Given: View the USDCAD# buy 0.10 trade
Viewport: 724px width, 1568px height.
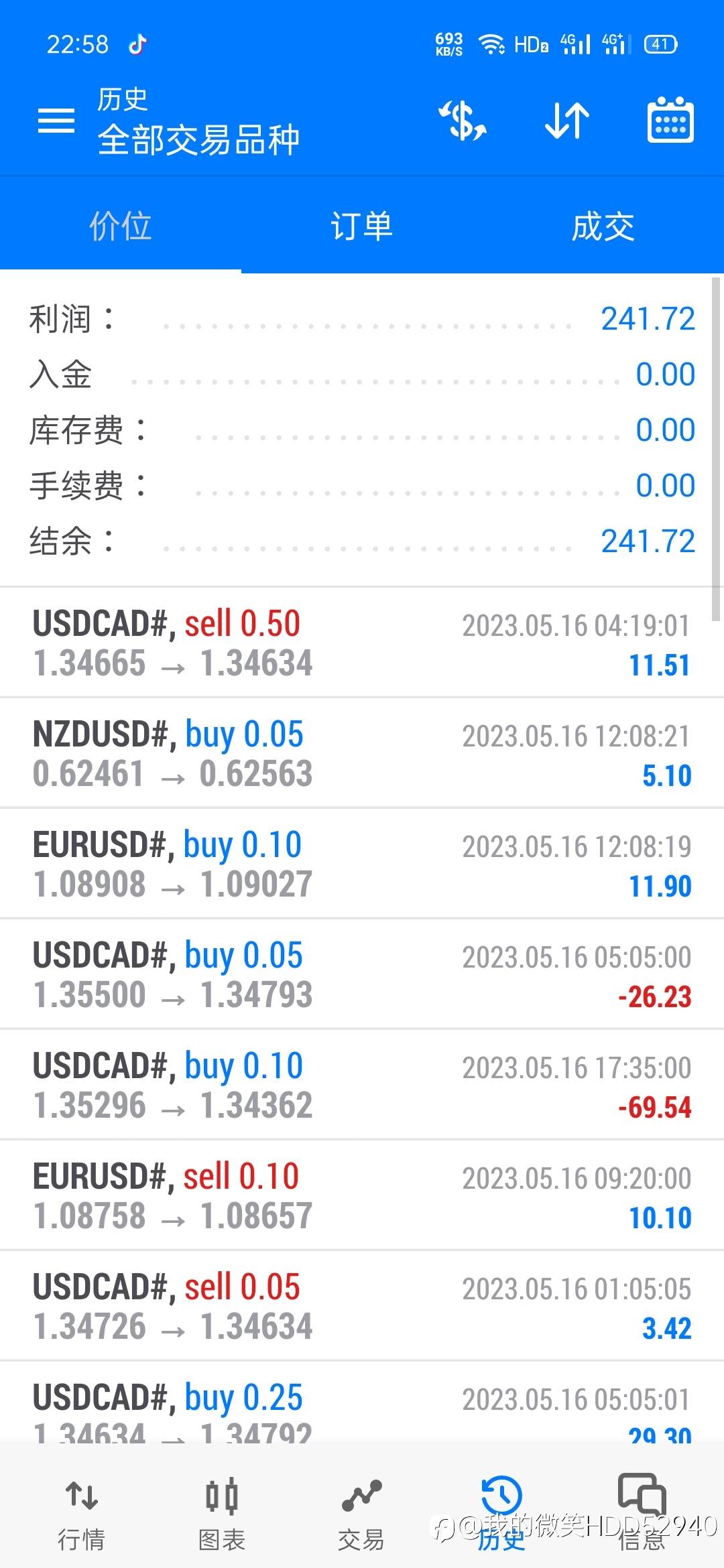Looking at the screenshot, I should click(x=362, y=1085).
